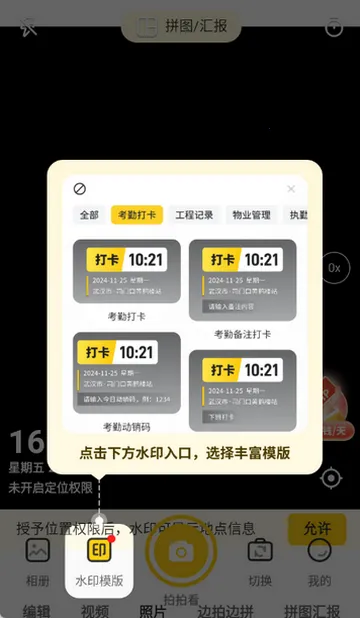Switch to 编辑 edit mode
Viewport: 360px width, 618px height.
tap(37, 611)
